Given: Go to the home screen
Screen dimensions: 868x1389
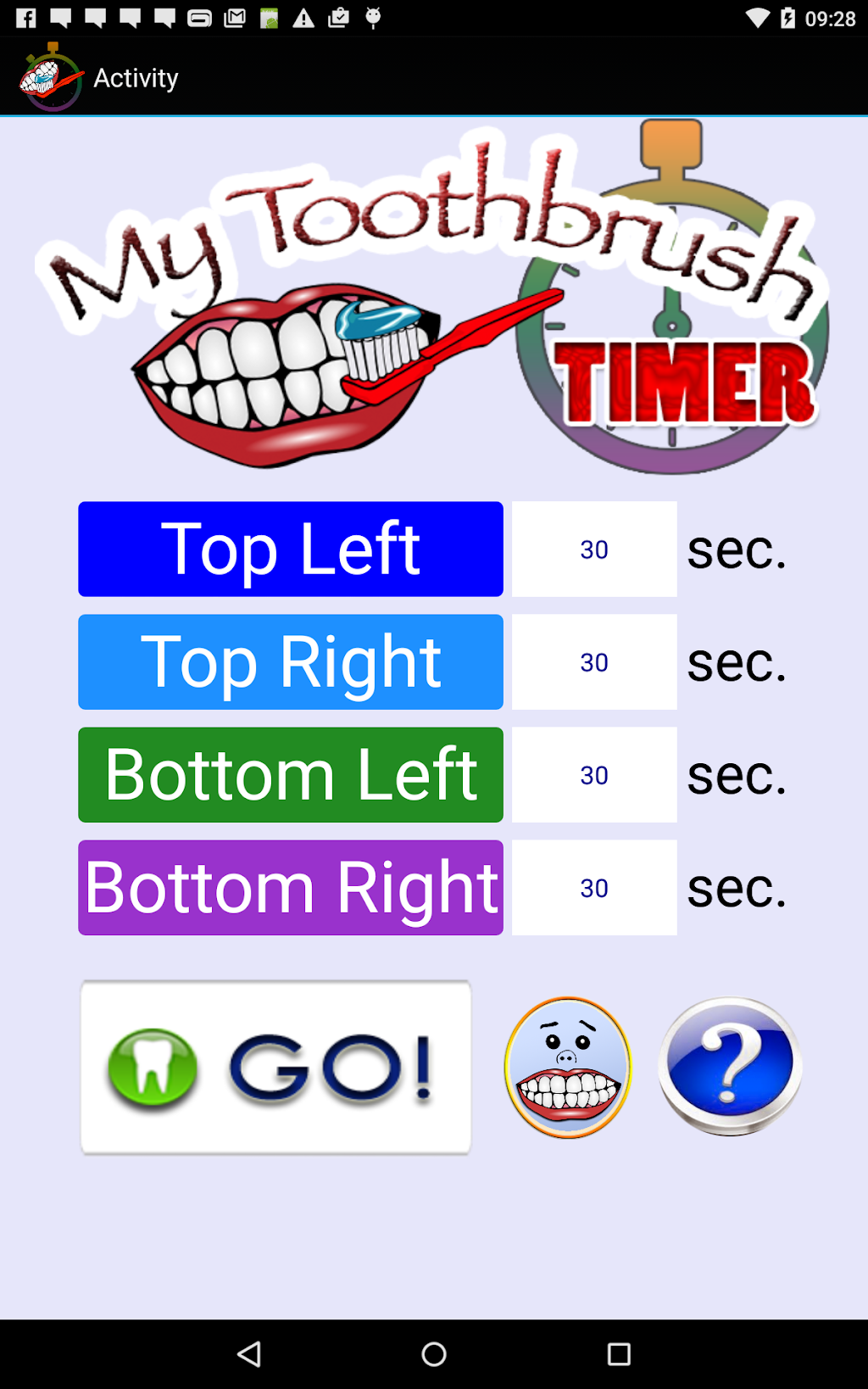Looking at the screenshot, I should click(x=434, y=1354).
